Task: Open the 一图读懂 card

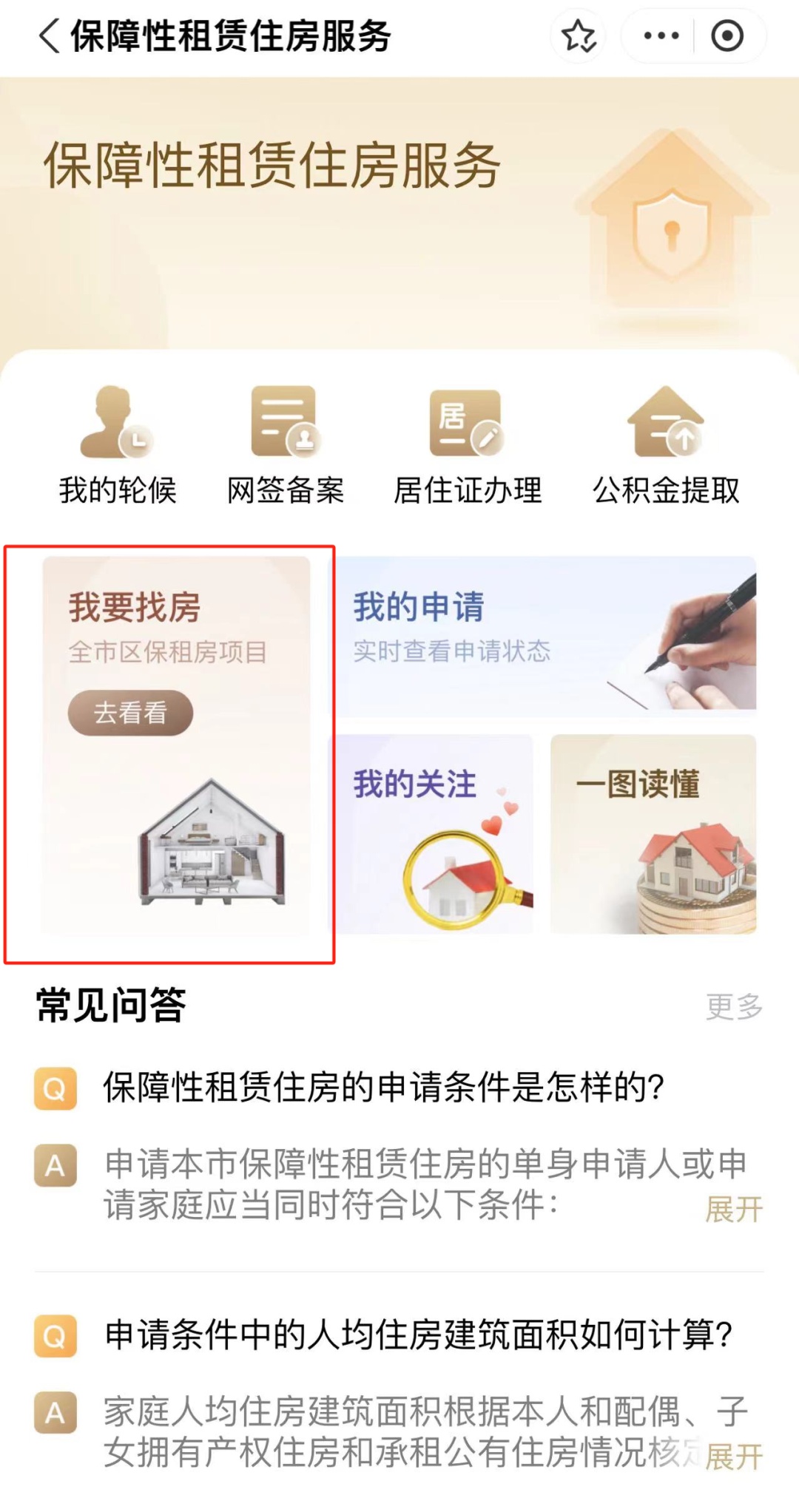Action: (x=653, y=833)
